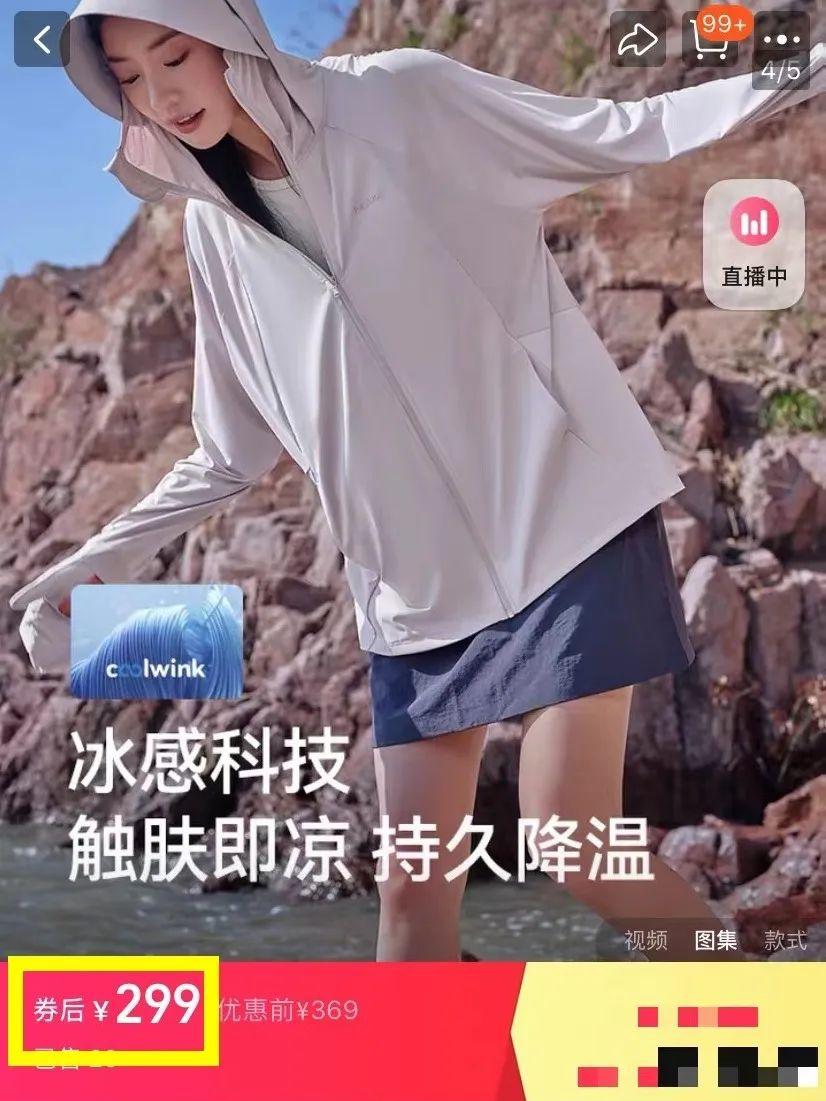
Task: Switch to the 款式 tab
Action: click(x=785, y=940)
